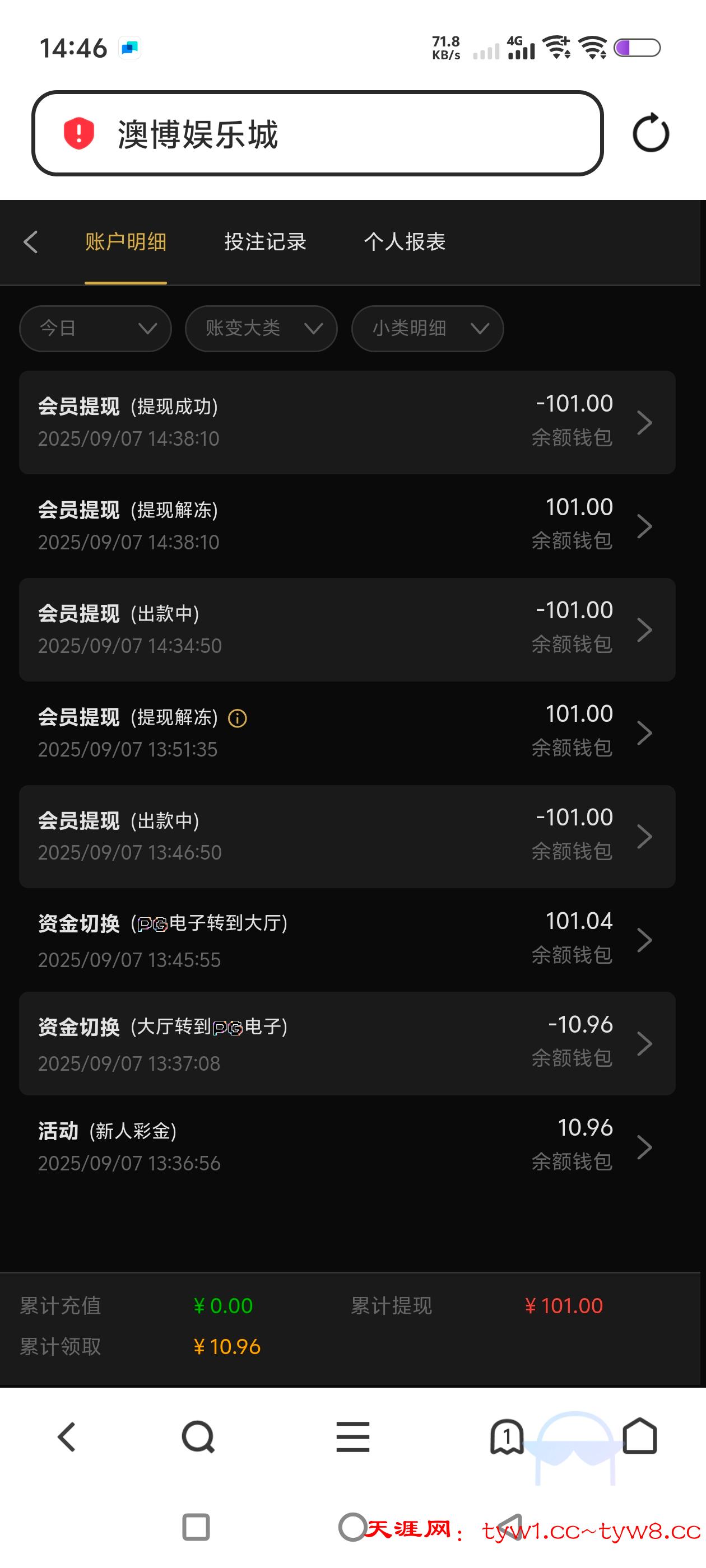Open the 账变大类 filter dropdown
706x1568 pixels.
click(x=261, y=329)
